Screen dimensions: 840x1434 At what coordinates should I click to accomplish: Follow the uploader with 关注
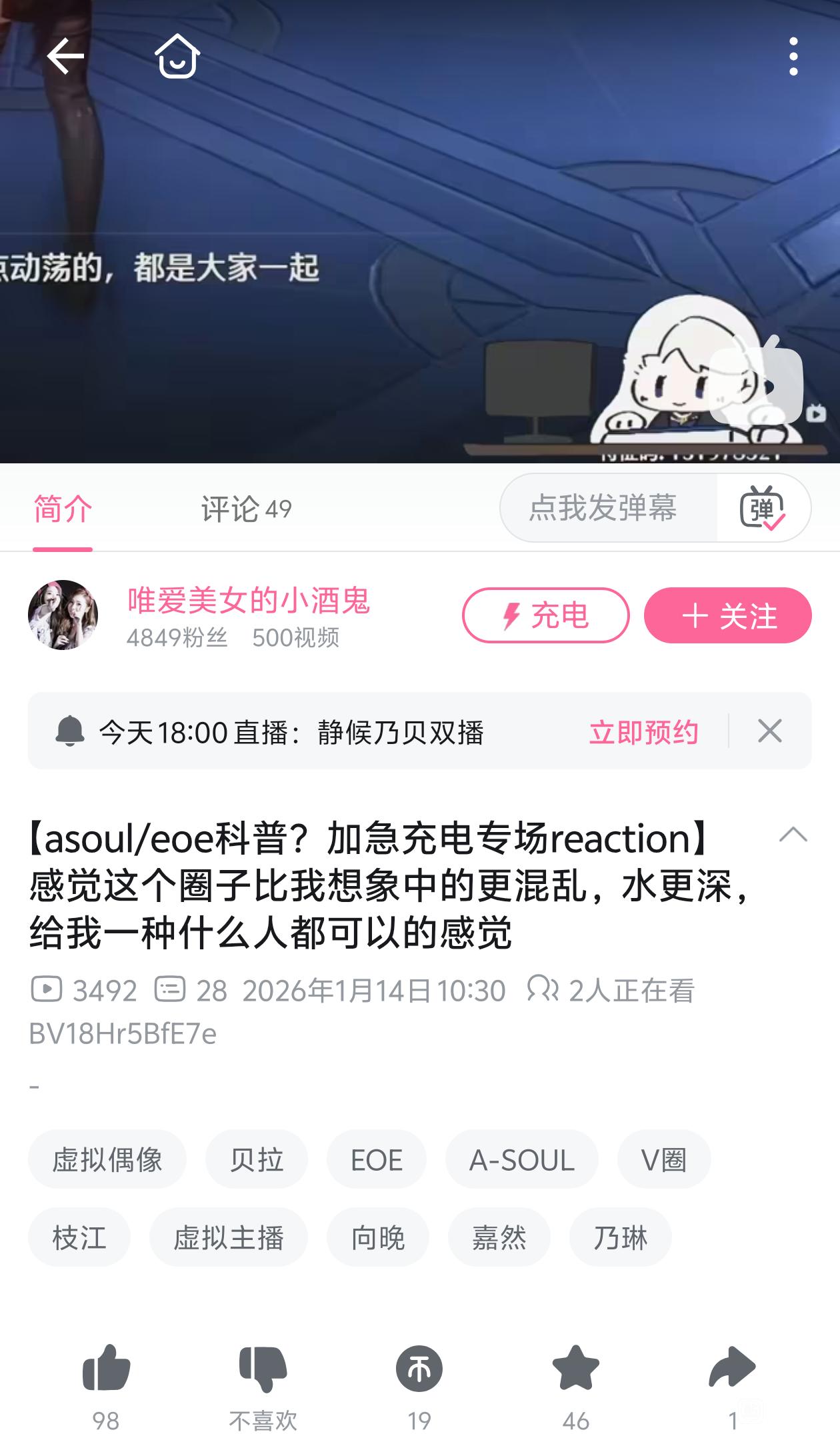point(727,615)
